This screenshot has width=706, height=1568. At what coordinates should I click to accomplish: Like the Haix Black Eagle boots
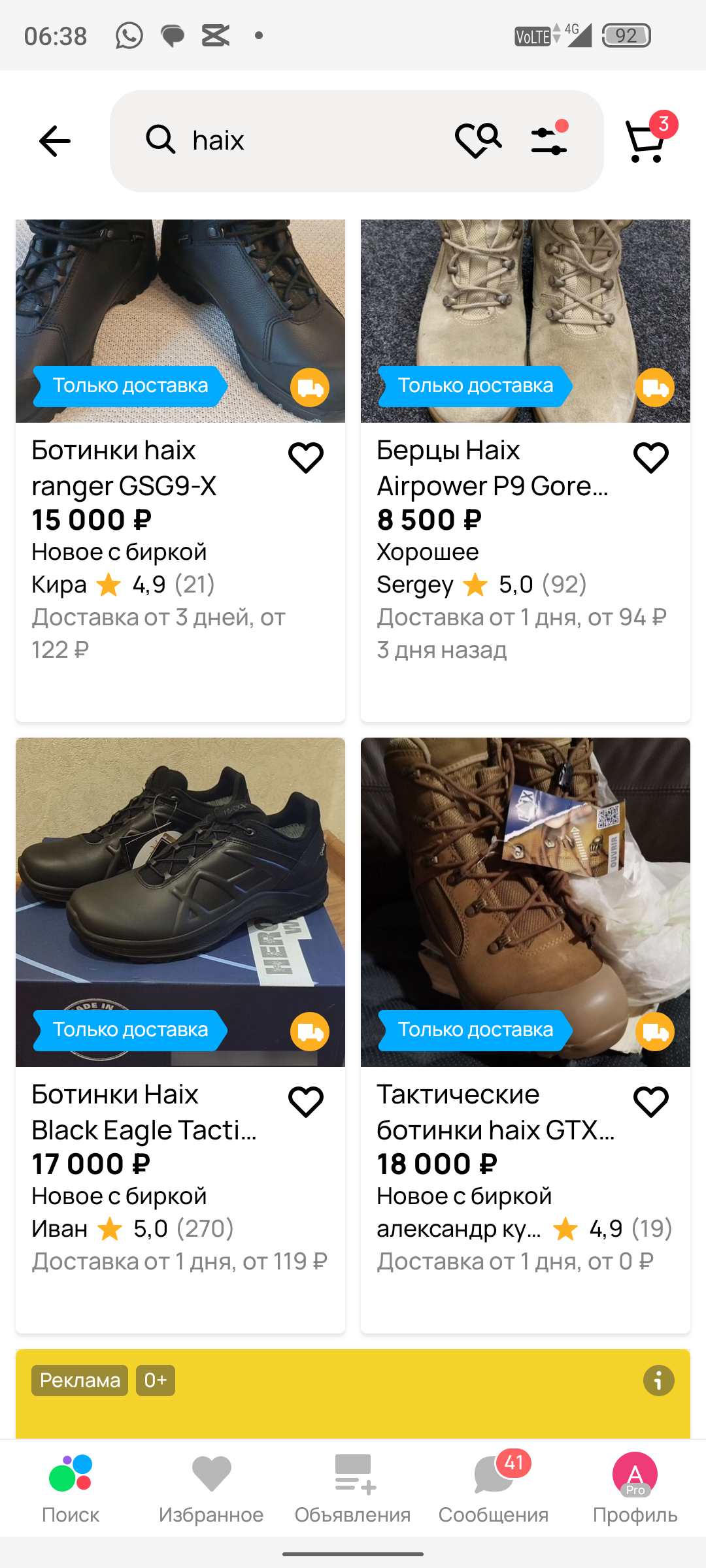[x=306, y=1102]
